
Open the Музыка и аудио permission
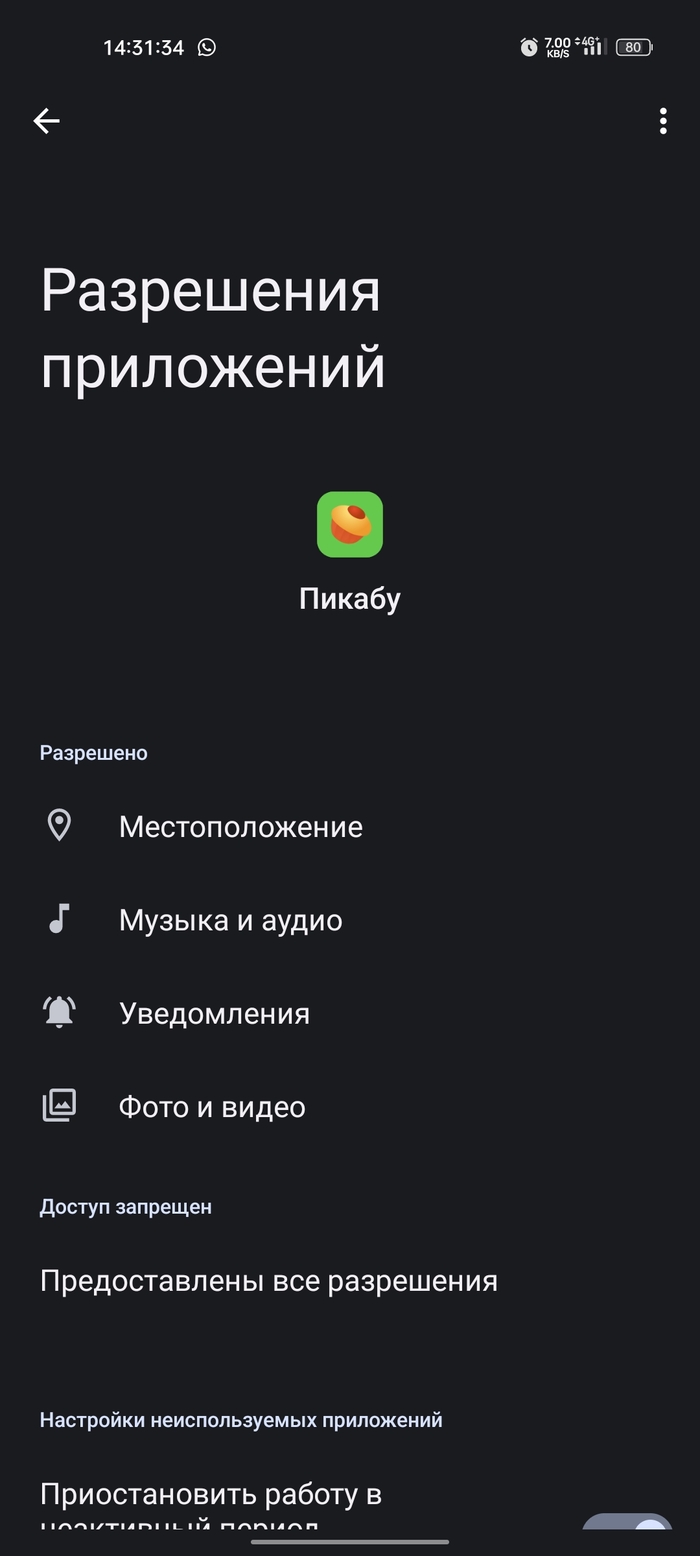click(x=230, y=920)
